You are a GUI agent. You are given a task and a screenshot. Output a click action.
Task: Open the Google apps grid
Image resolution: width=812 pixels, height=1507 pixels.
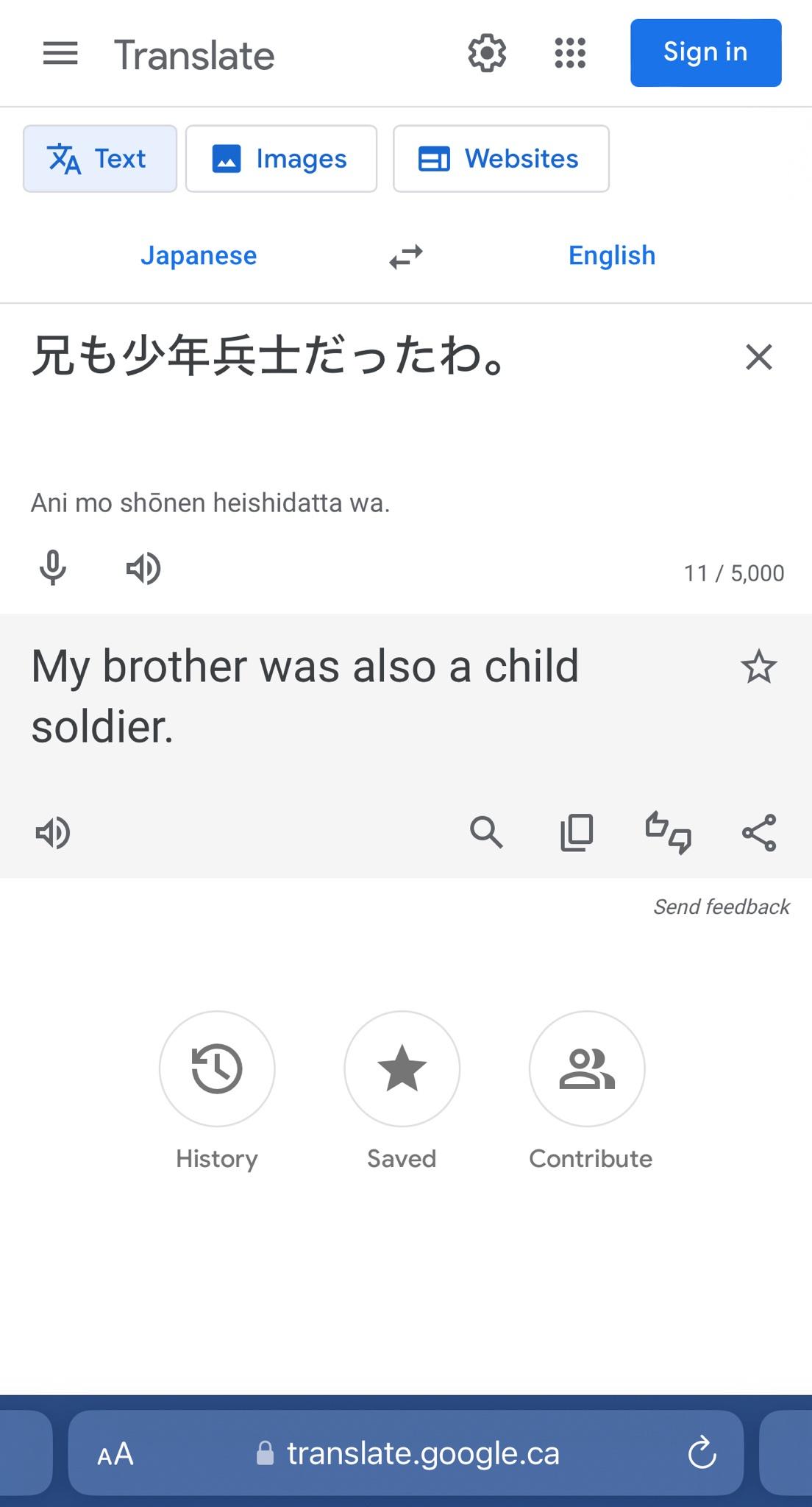[x=570, y=54]
